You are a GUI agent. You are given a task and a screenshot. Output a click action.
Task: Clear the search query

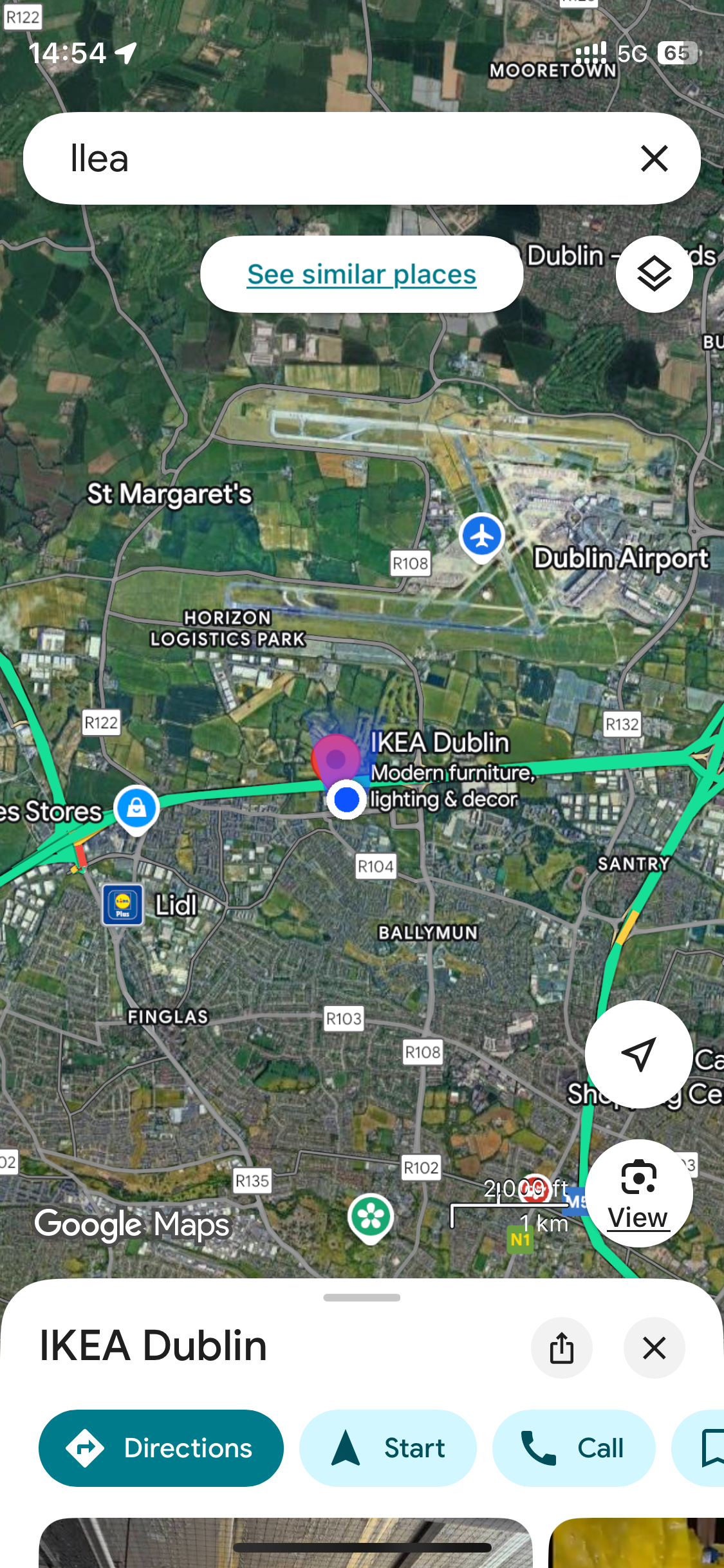(x=654, y=158)
